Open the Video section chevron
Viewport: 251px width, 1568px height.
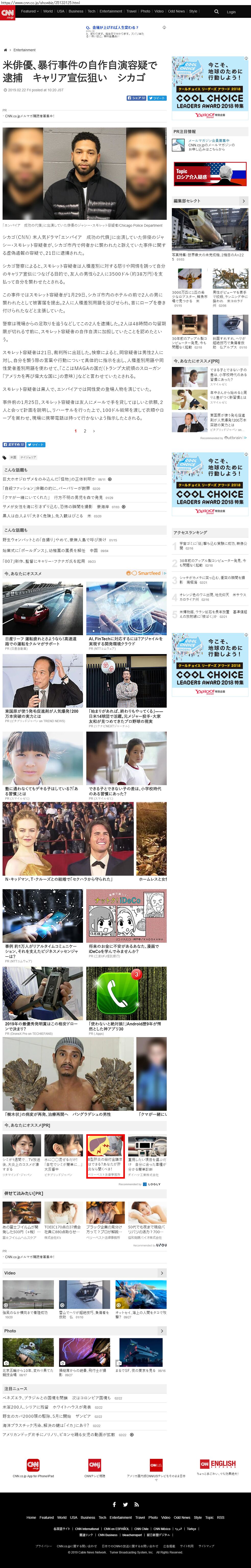[161, 1273]
